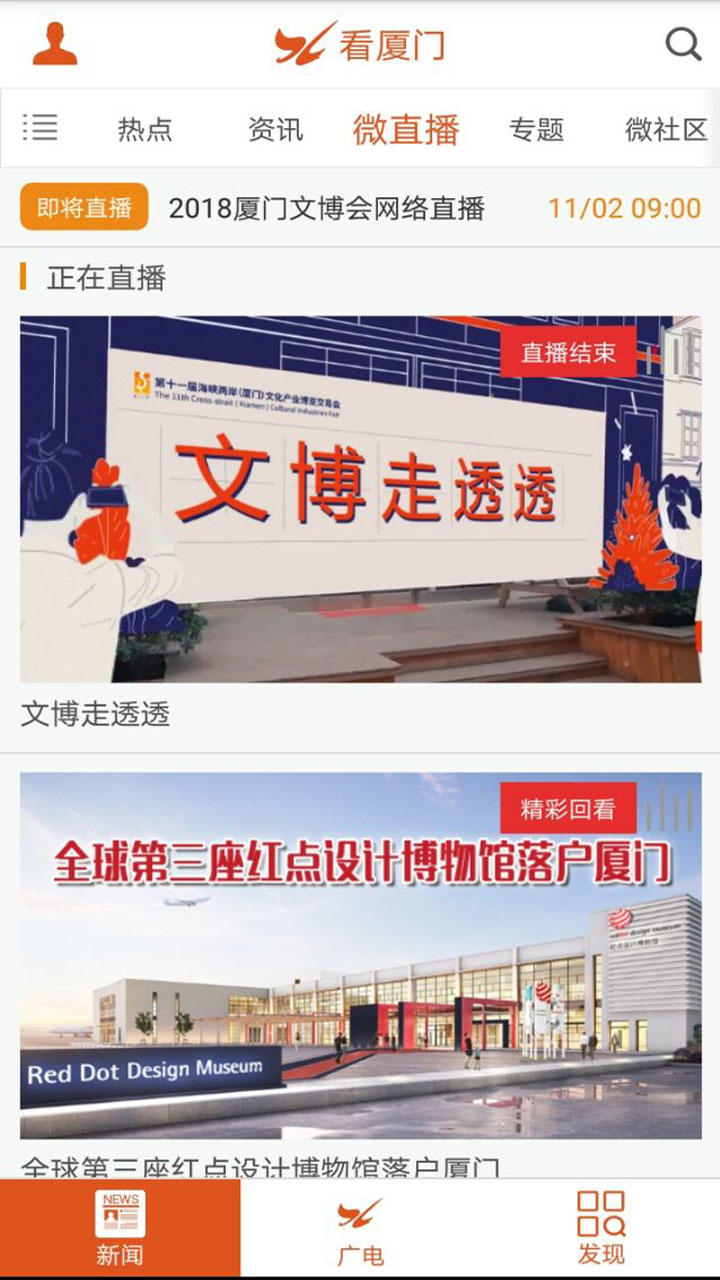Open the 发现 bottom tab
Viewport: 720px width, 1280px height.
[600, 1228]
